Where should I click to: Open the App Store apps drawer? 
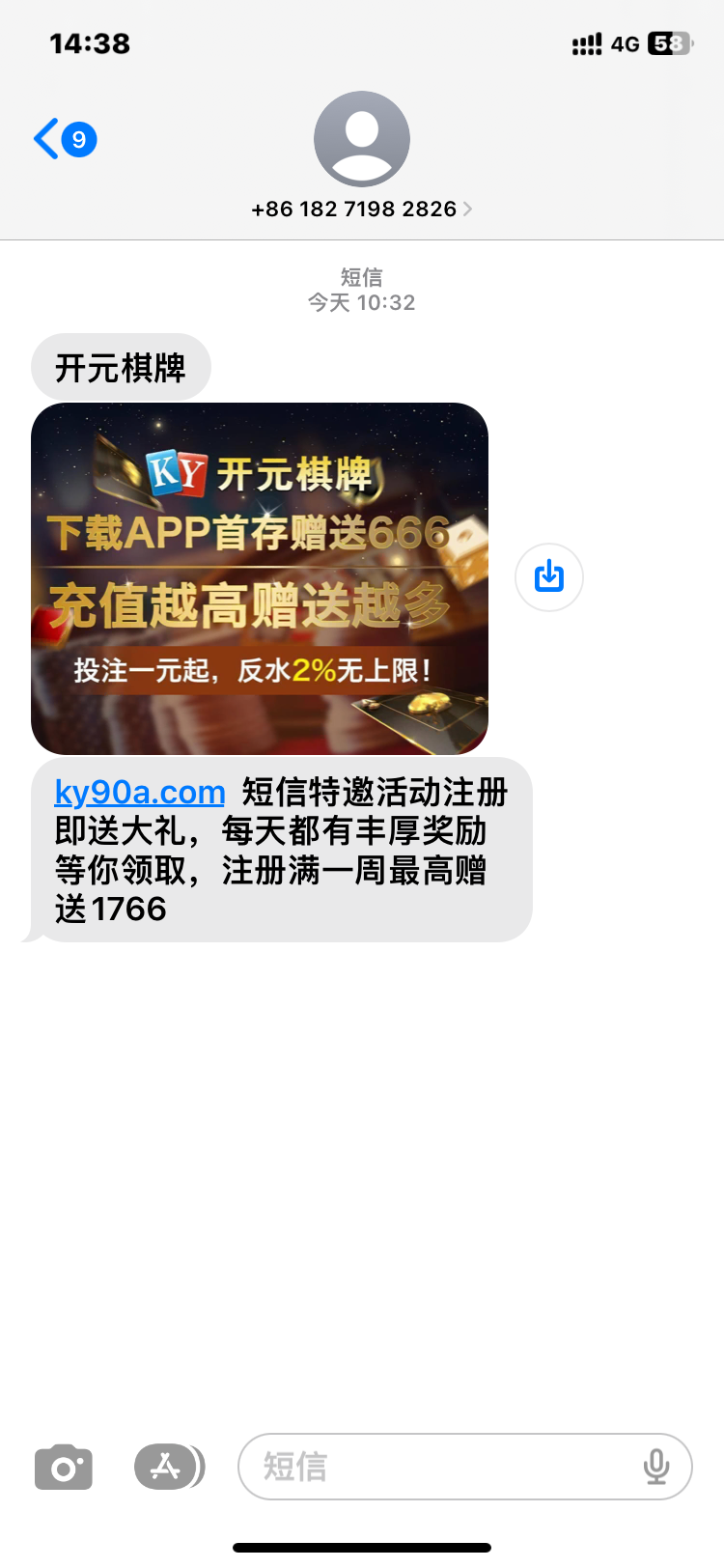tap(167, 1468)
